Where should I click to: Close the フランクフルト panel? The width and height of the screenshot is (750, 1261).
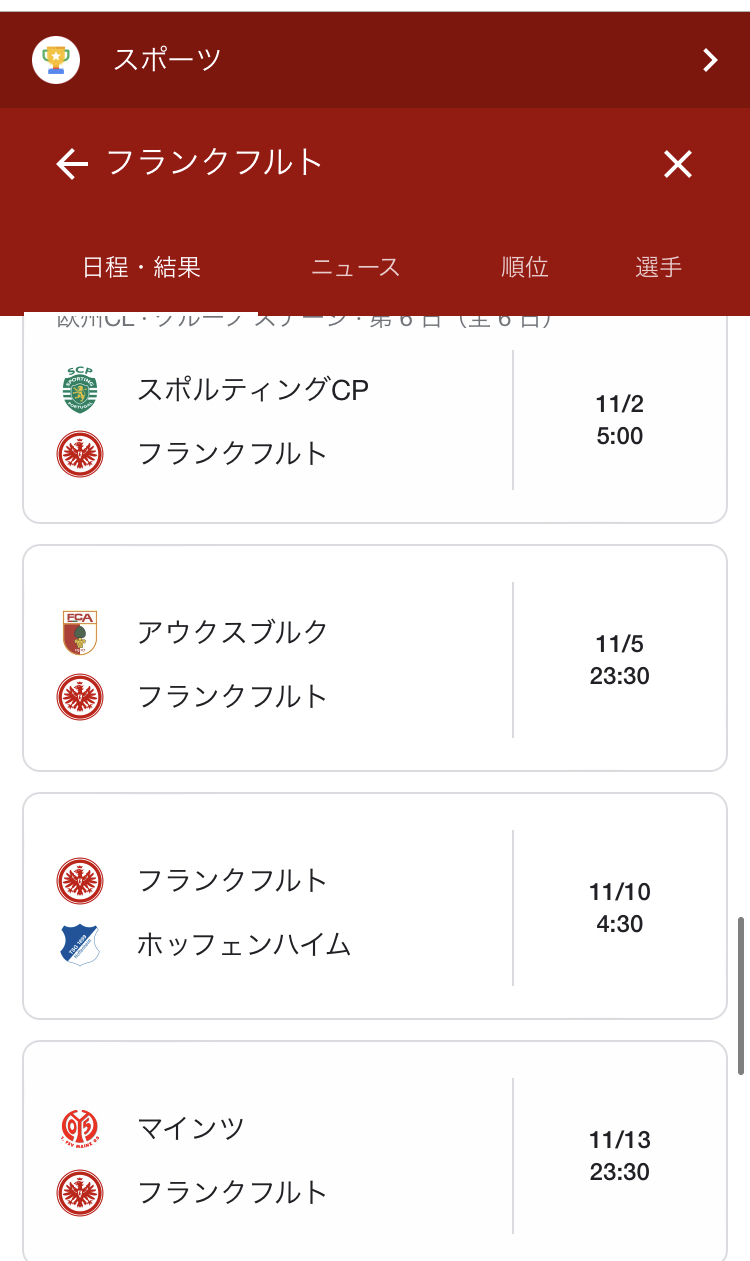[x=678, y=164]
